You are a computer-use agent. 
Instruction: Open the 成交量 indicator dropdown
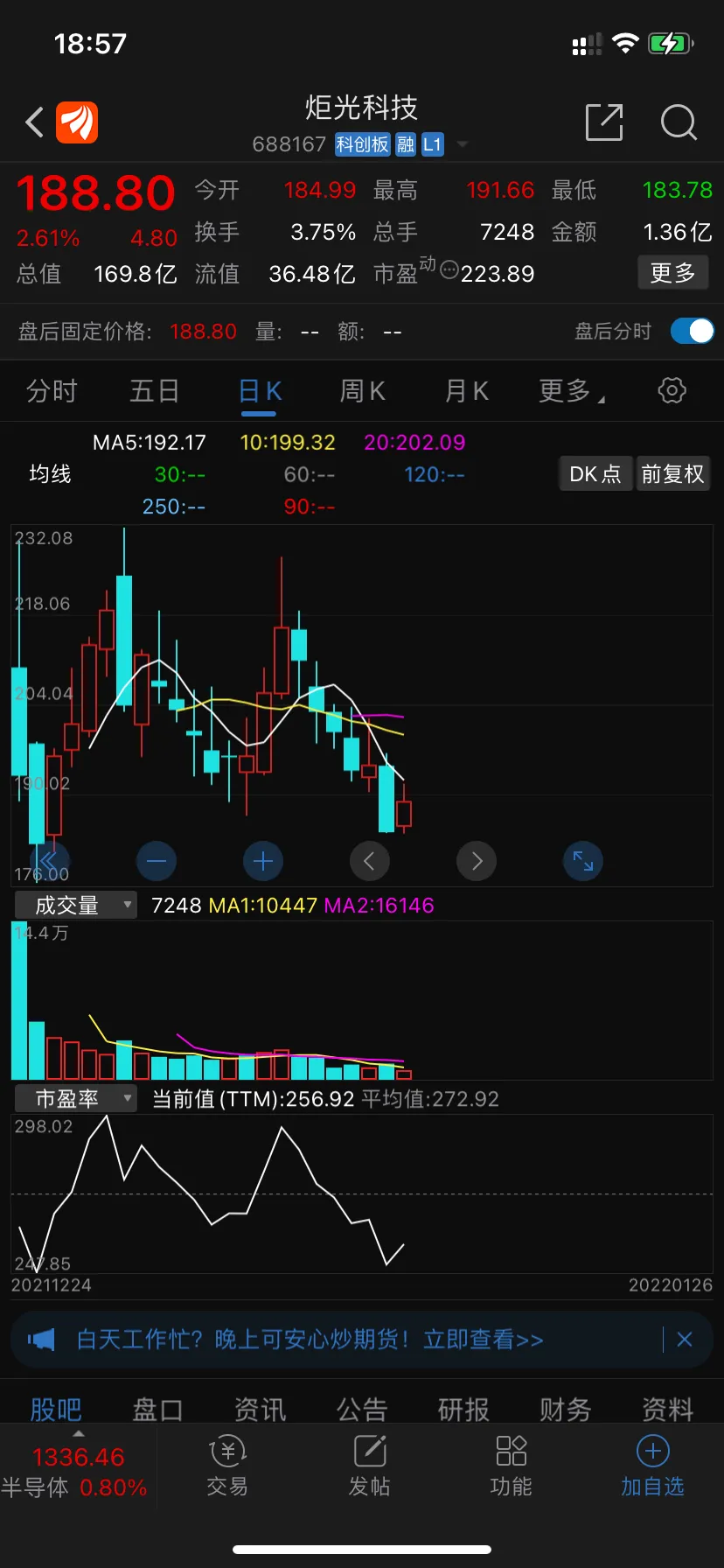coord(76,905)
